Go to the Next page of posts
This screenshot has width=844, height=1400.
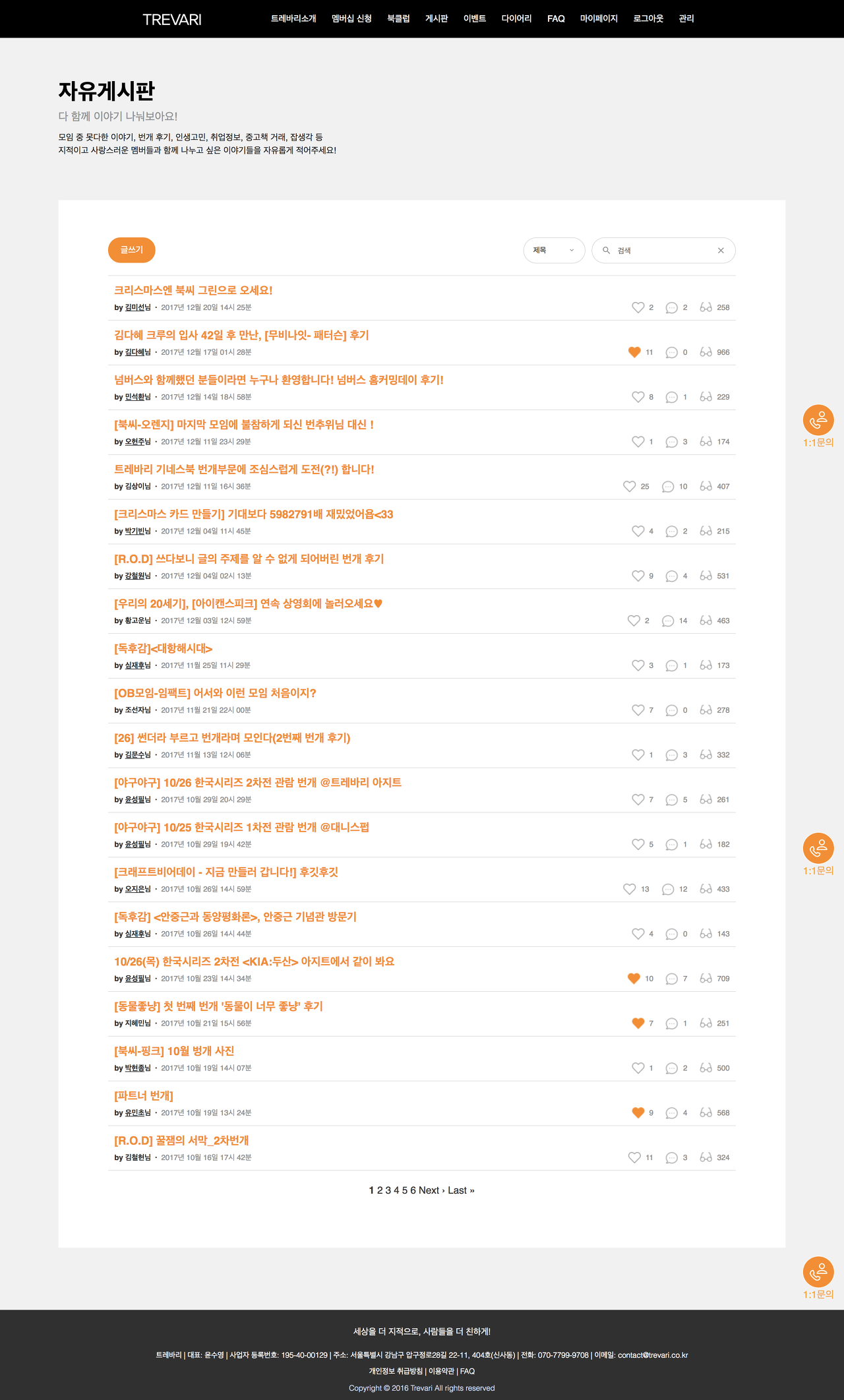pos(431,1190)
